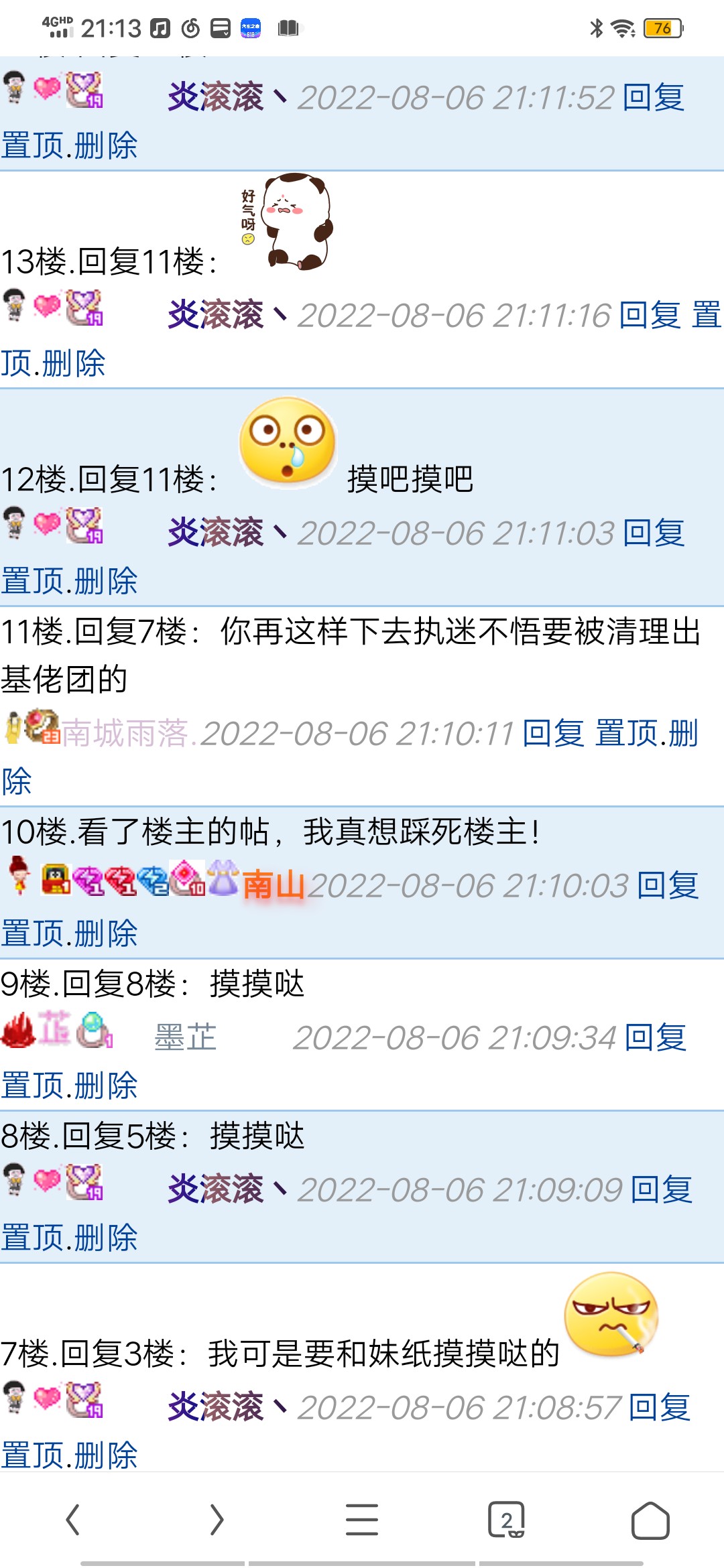The height and width of the screenshot is (1568, 724).
Task: Reply to the 8楼 comment posted at 21:09:09
Action: click(x=661, y=1190)
